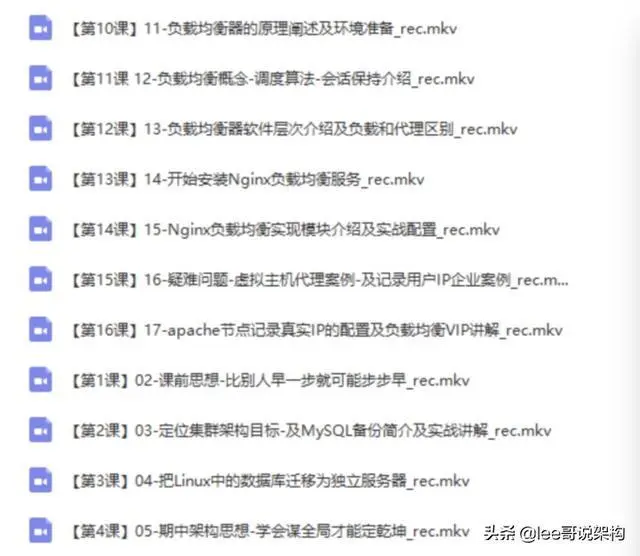Open the 【第10课】11-负载均衡器的原理阐述 video file

(x=263, y=29)
